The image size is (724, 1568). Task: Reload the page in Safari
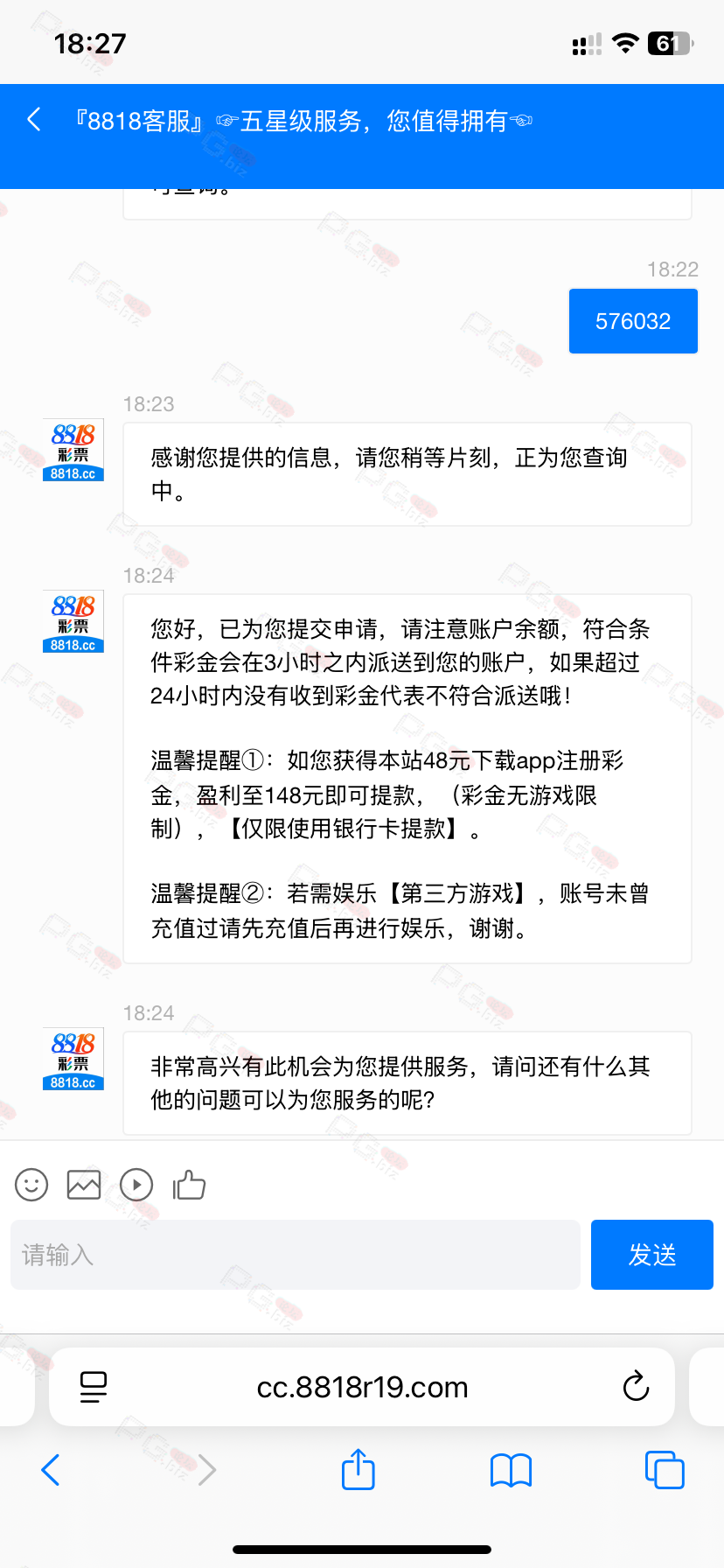point(636,1386)
